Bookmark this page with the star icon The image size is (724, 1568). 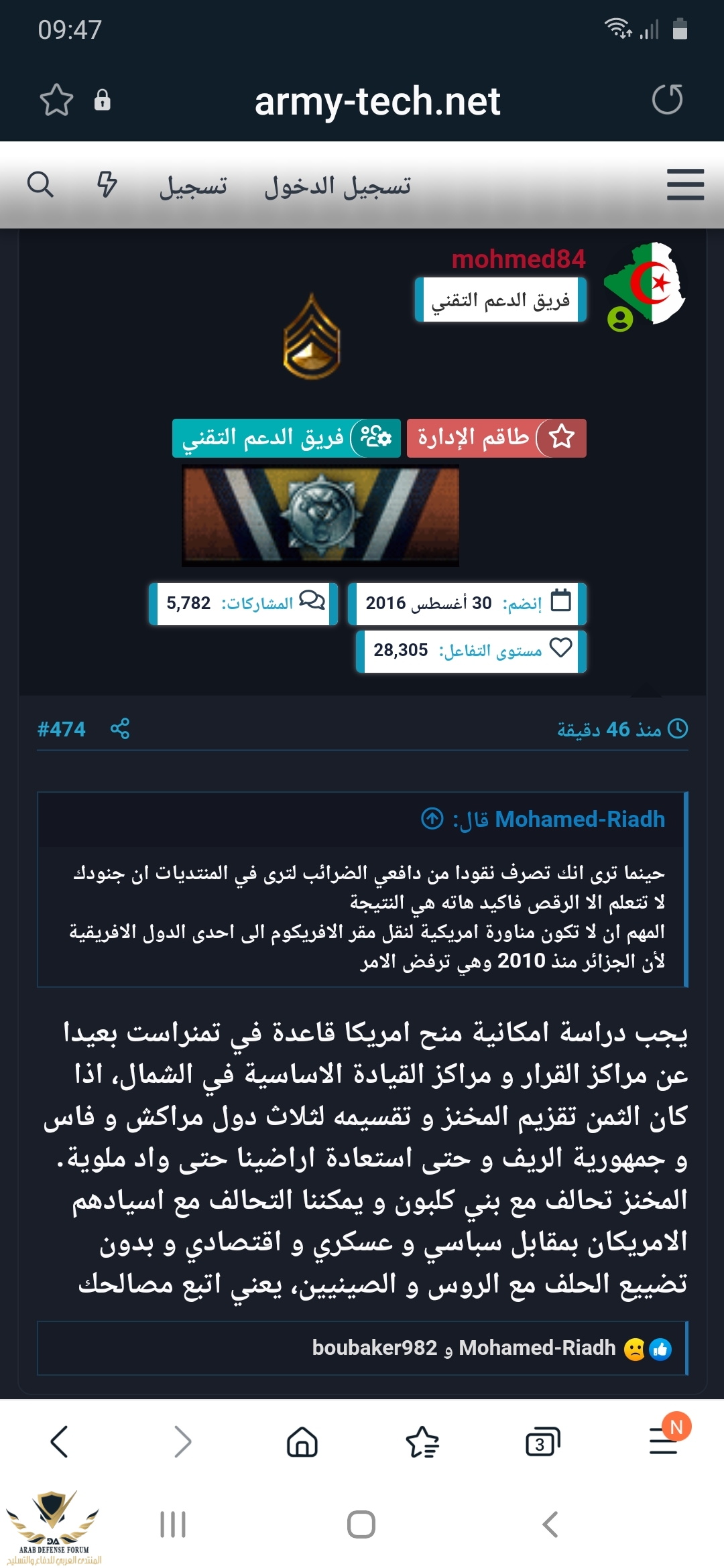56,101
